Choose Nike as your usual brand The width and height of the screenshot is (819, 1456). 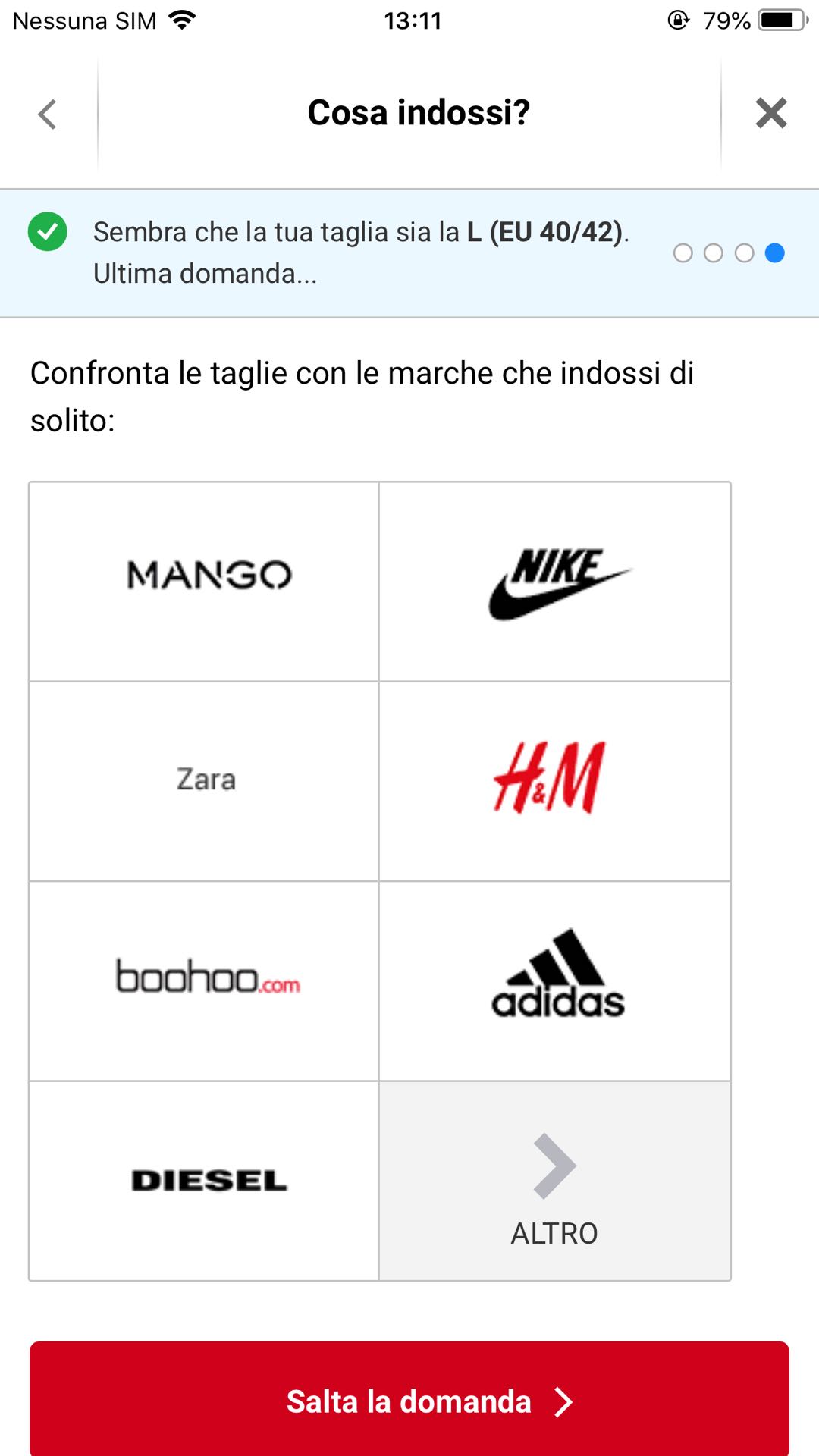(x=554, y=582)
